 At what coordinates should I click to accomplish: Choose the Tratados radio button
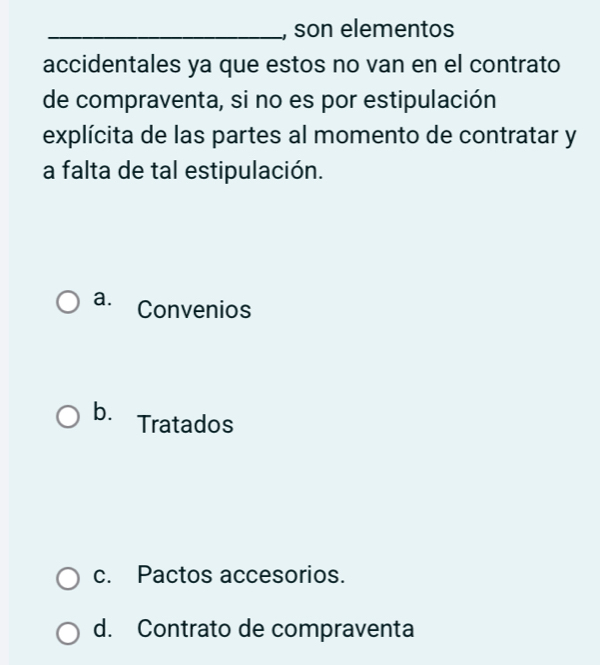69,417
